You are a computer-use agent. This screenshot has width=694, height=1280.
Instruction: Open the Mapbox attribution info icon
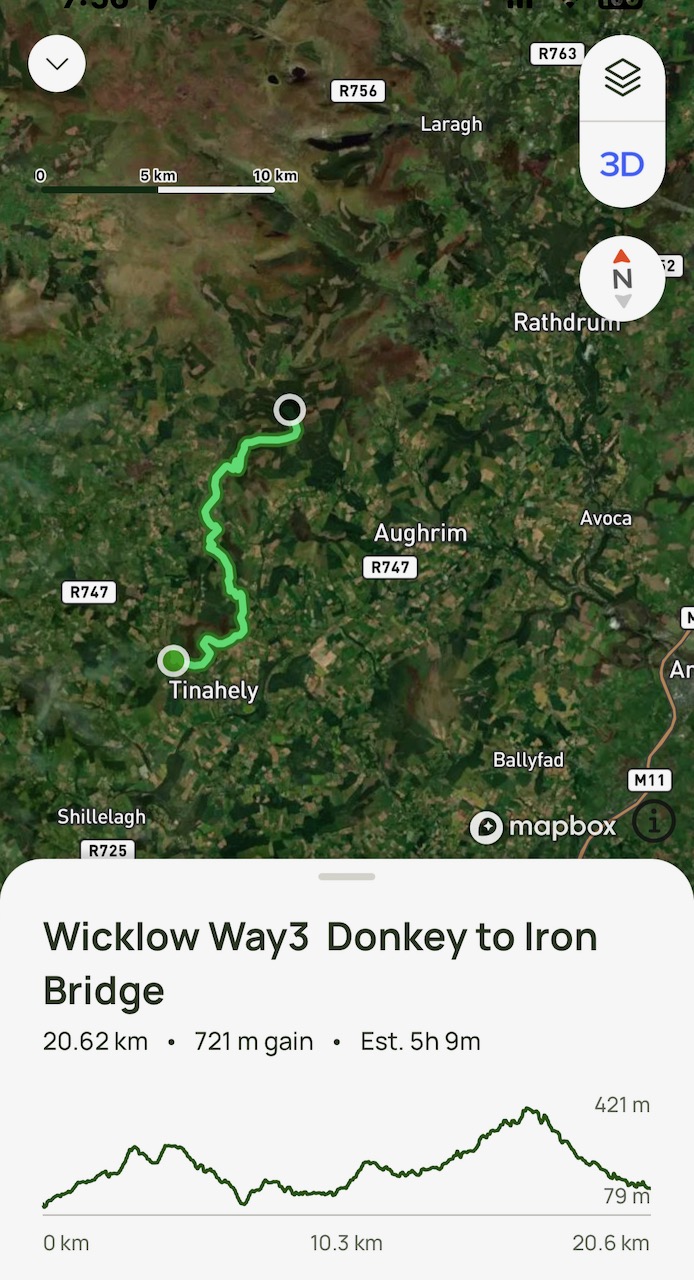point(653,822)
